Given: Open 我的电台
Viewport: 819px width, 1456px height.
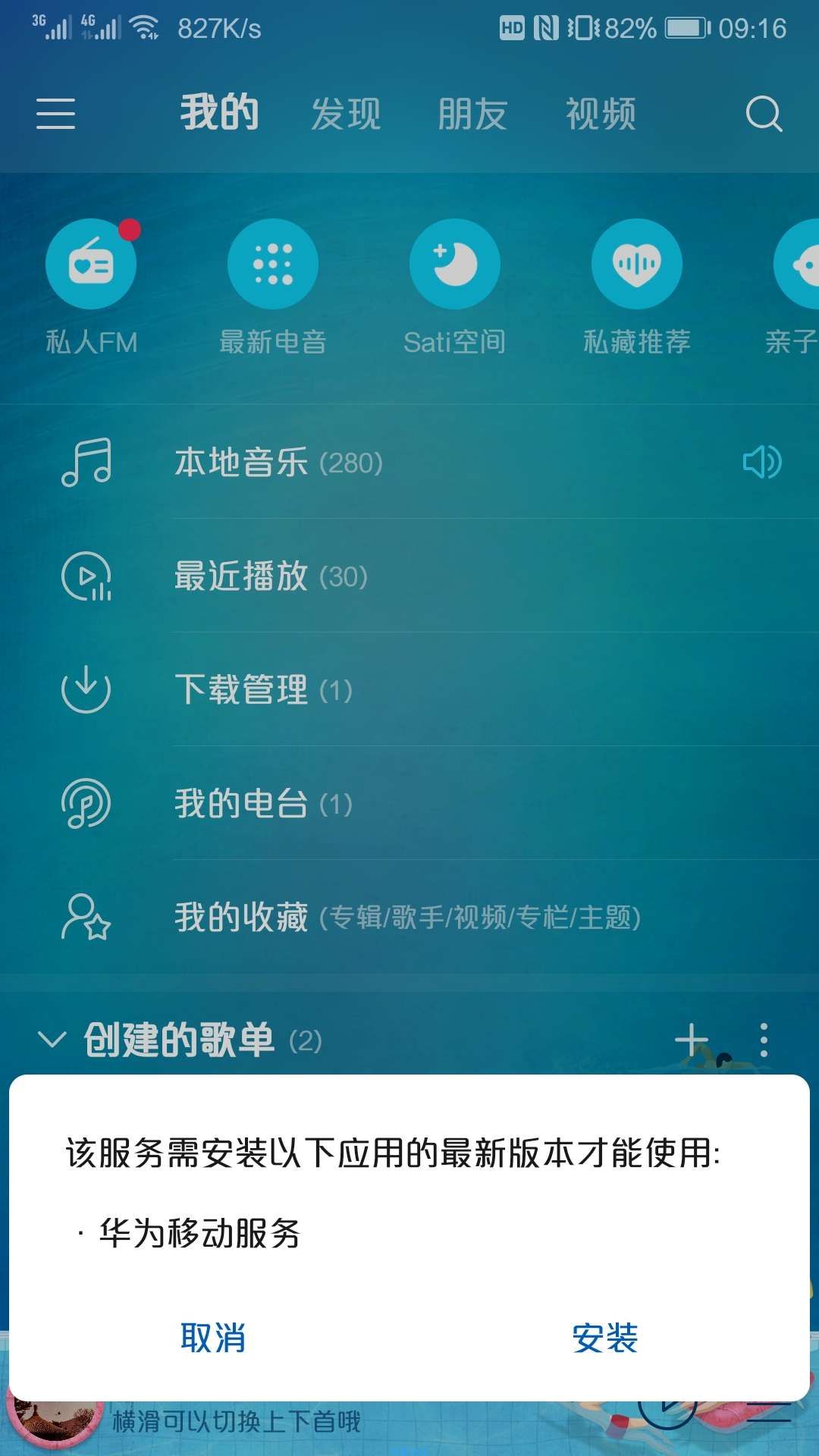Looking at the screenshot, I should click(264, 804).
